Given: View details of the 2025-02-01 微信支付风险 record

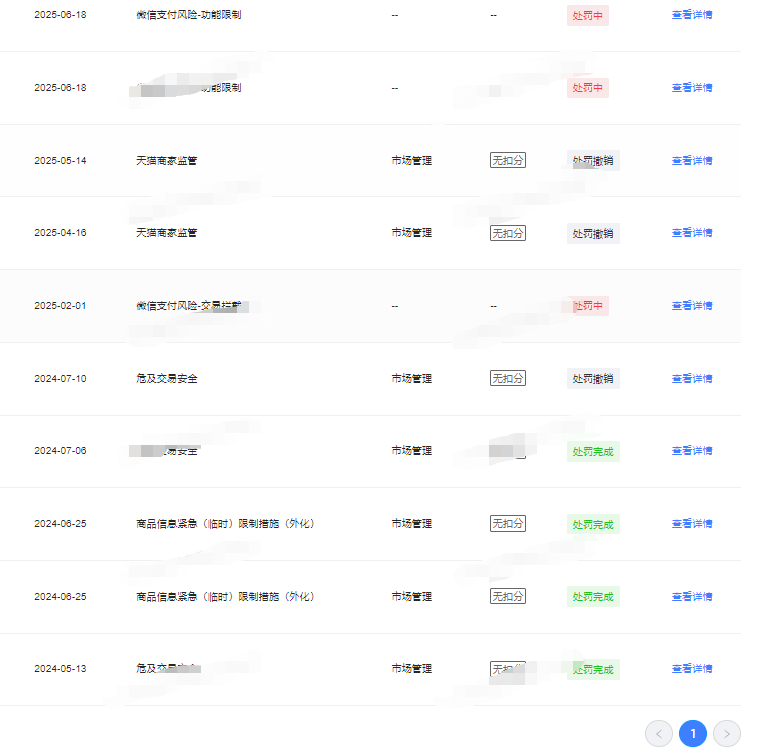Looking at the screenshot, I should point(691,306).
